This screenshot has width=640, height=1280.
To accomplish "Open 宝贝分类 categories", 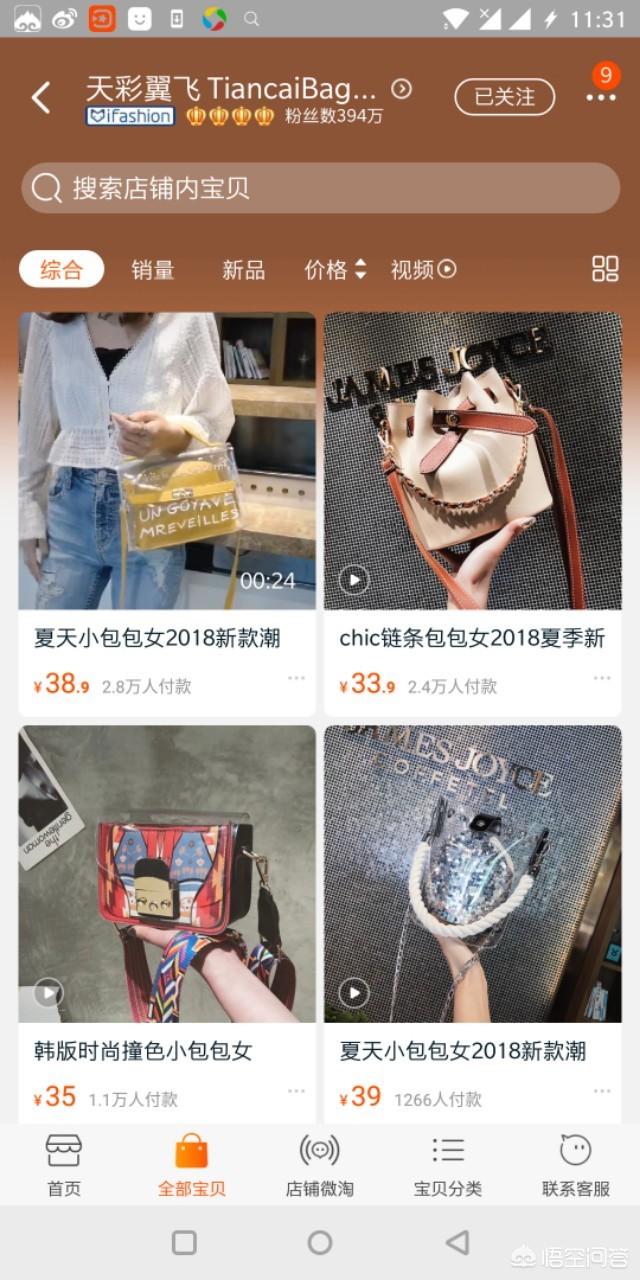I will (x=448, y=1165).
